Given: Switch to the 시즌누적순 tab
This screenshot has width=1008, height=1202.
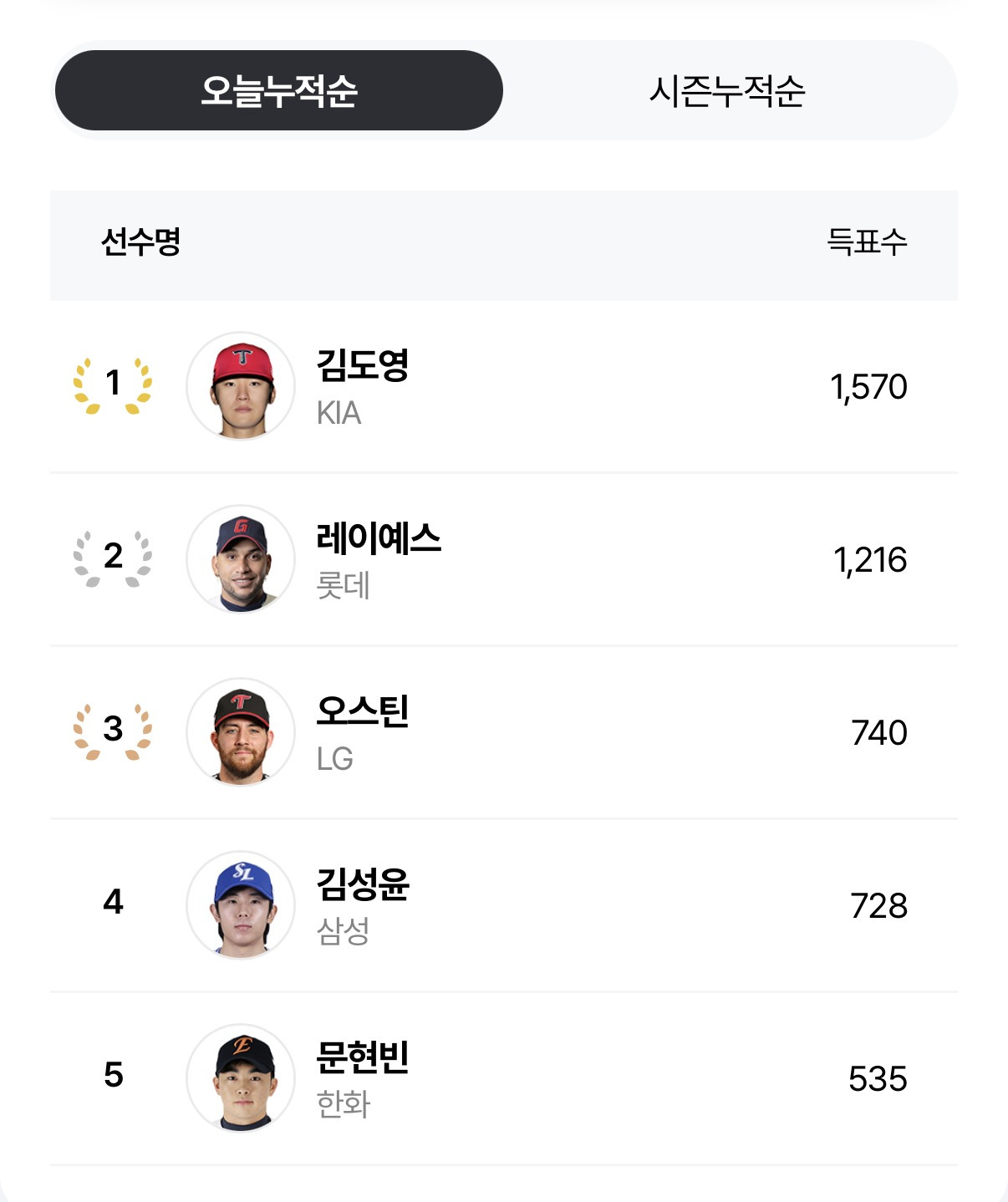Looking at the screenshot, I should click(727, 90).
